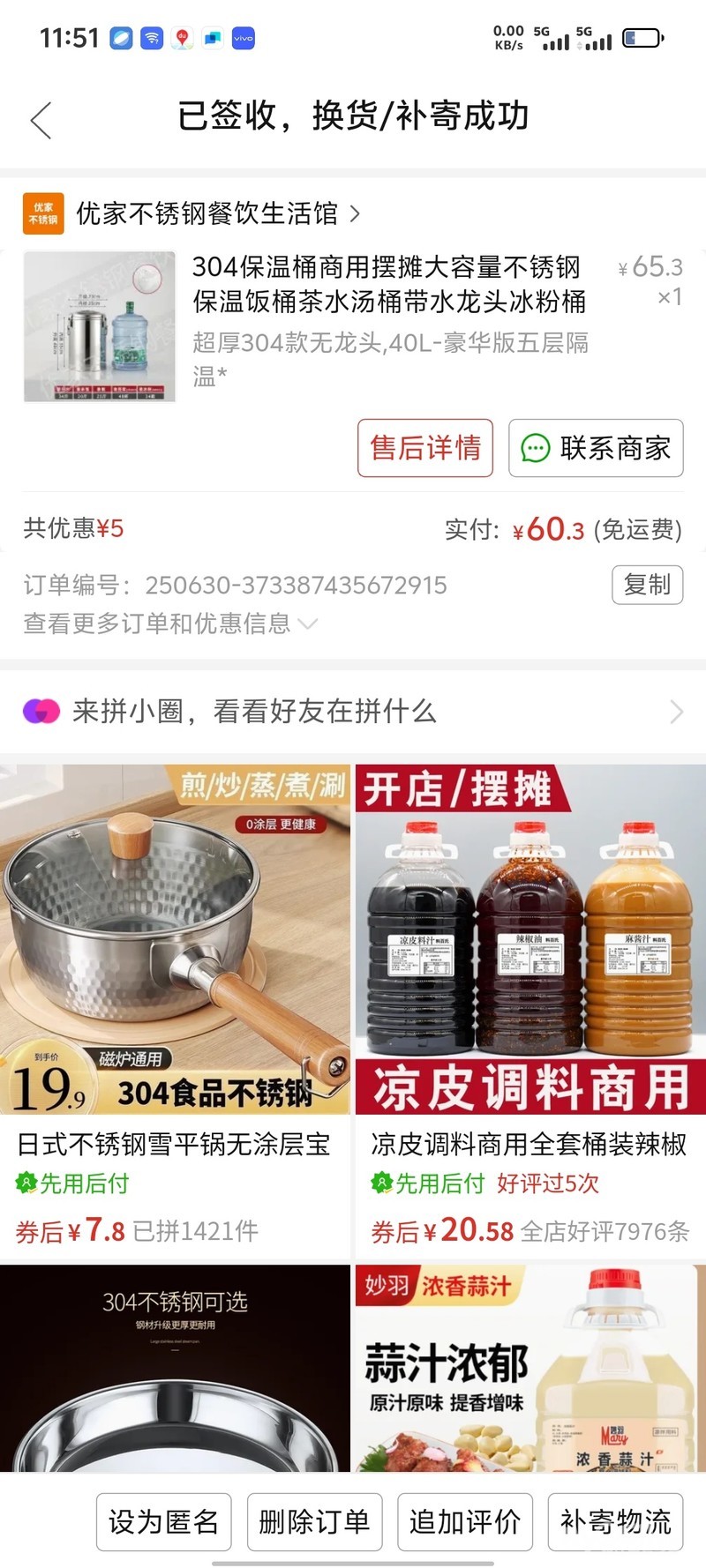This screenshot has width=706, height=1568.
Task: Open the 凉皮调料商用 product card
Action: point(530,1005)
